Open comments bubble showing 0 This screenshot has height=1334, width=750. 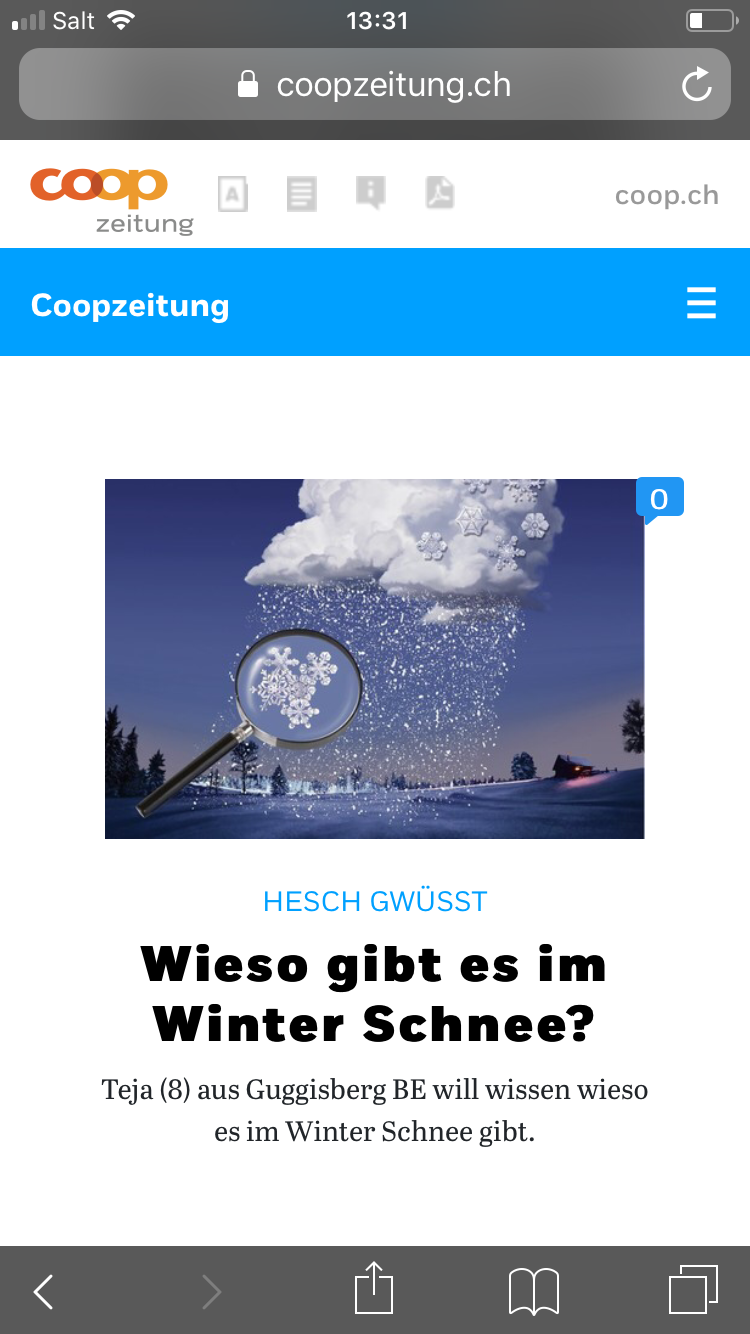659,498
